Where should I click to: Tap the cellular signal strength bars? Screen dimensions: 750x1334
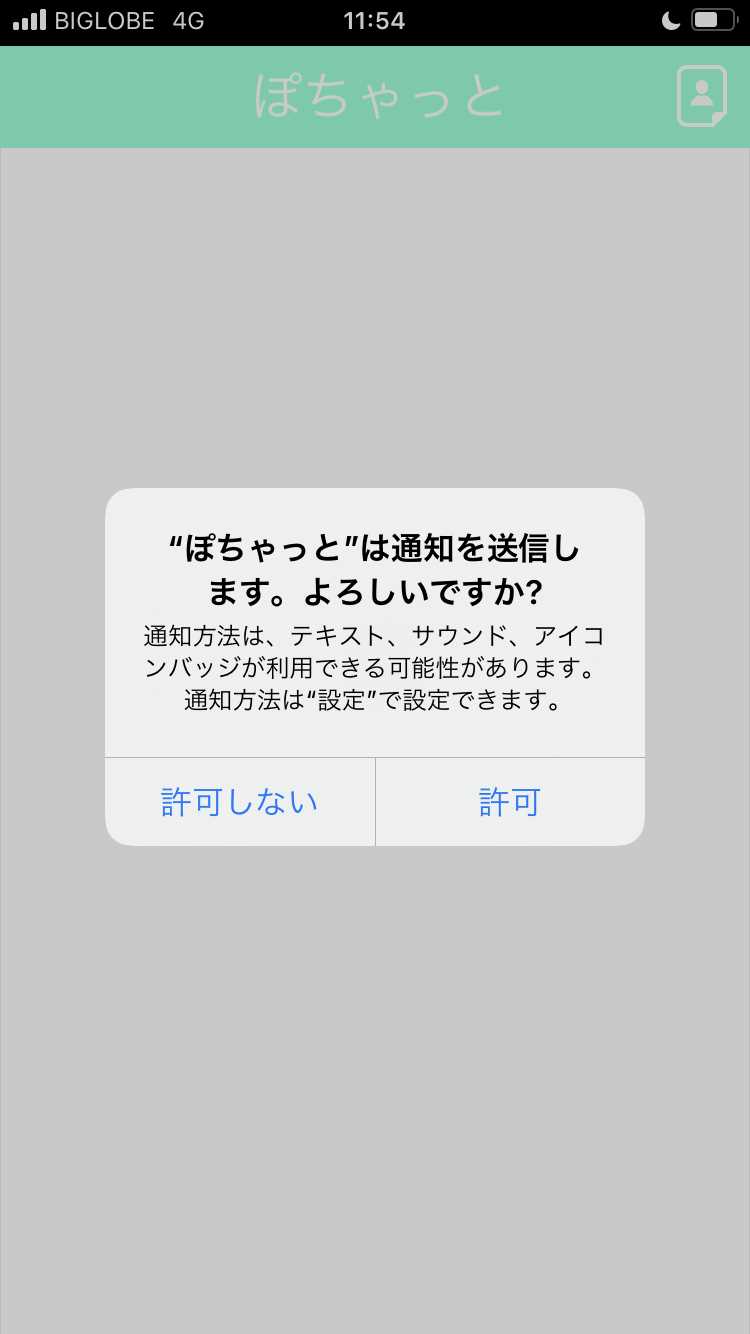pos(32,18)
